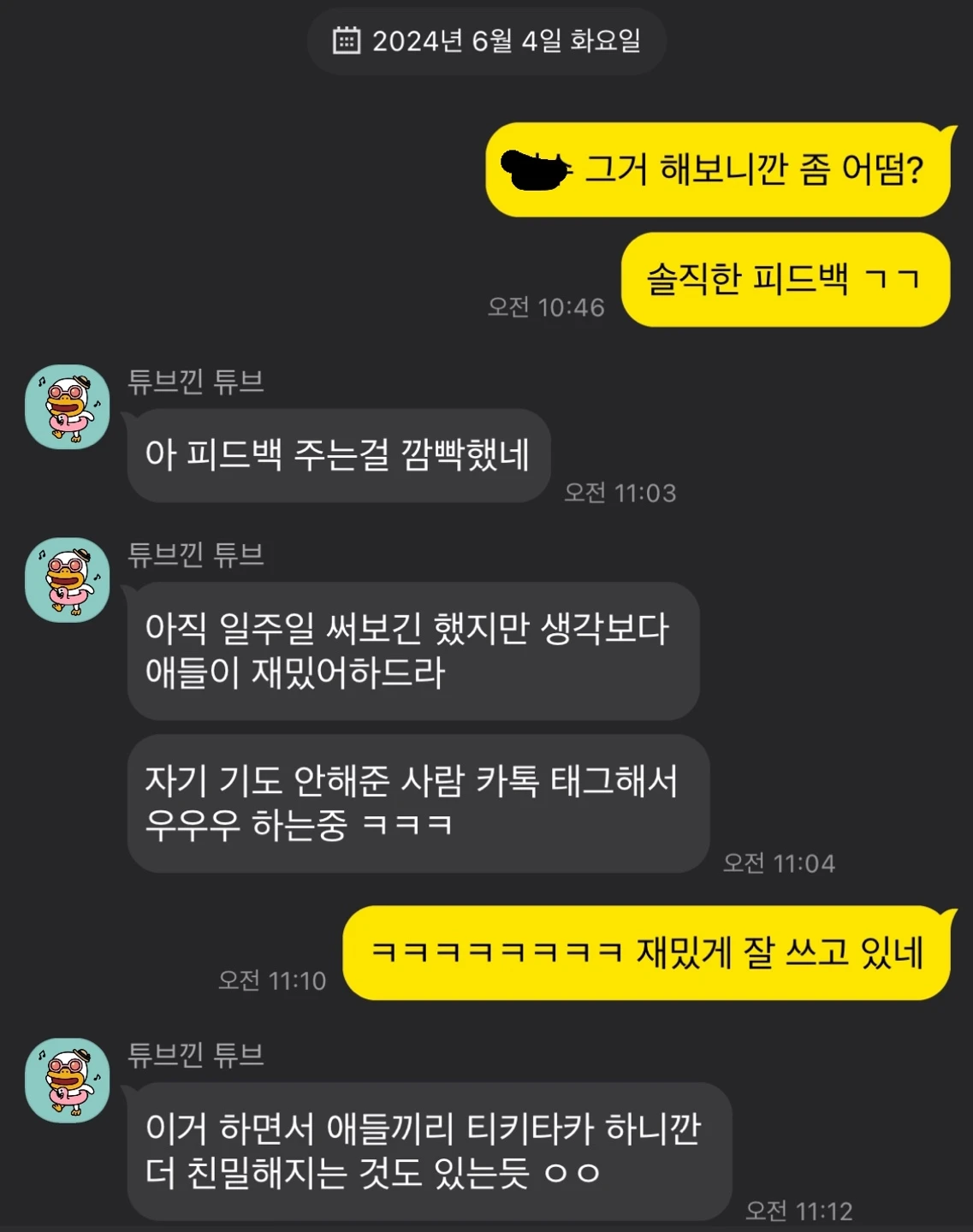Viewport: 973px width, 1232px height.
Task: Open 튜브낀 튜브's profile picture beside '아 피드백 주는걸 깜빡했네'
Action: click(x=68, y=407)
